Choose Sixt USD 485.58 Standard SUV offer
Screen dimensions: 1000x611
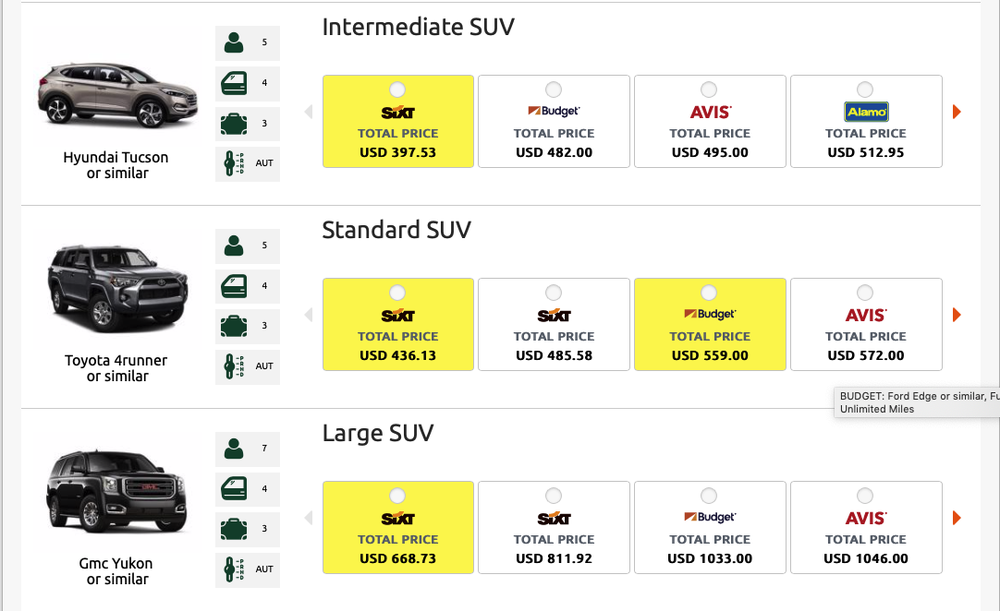[x=554, y=292]
